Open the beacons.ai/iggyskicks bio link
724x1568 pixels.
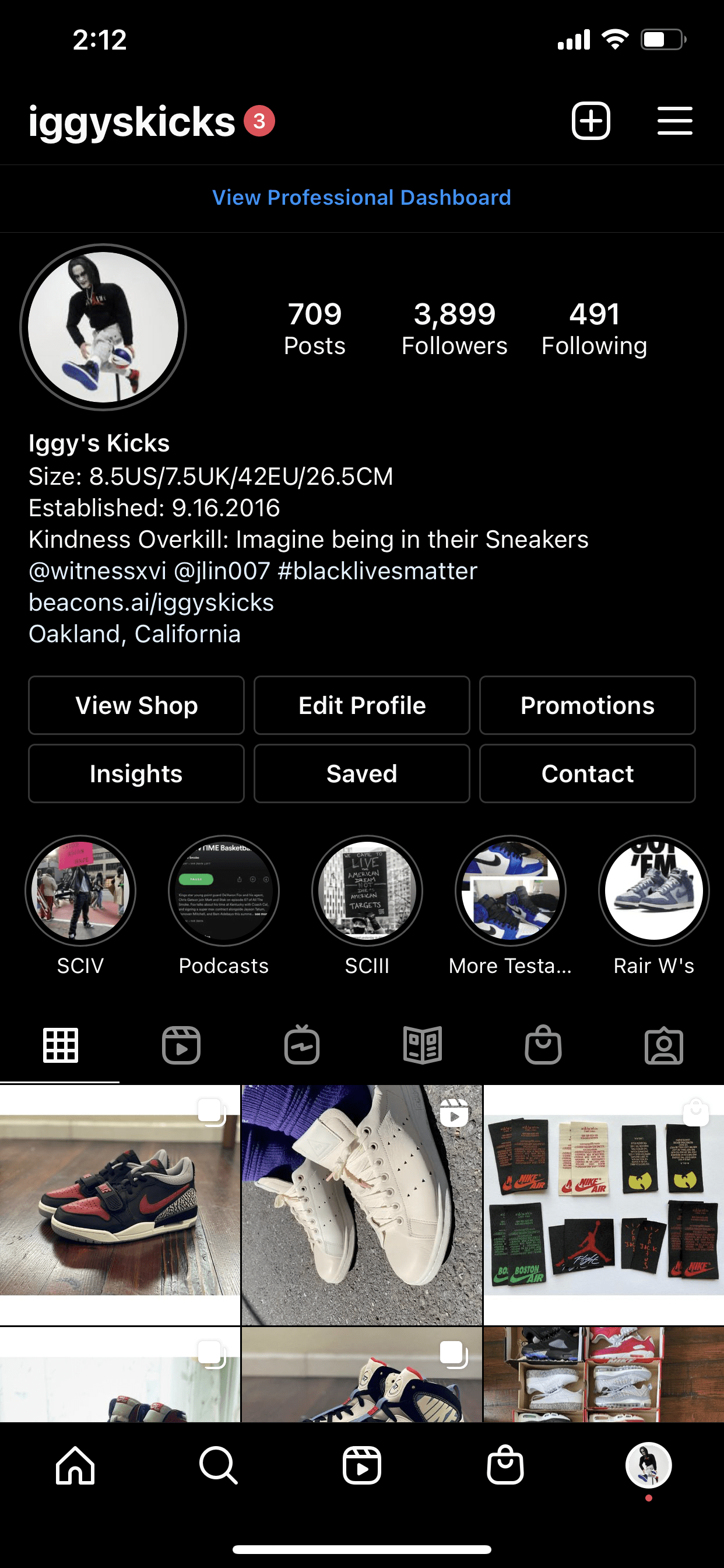(152, 603)
